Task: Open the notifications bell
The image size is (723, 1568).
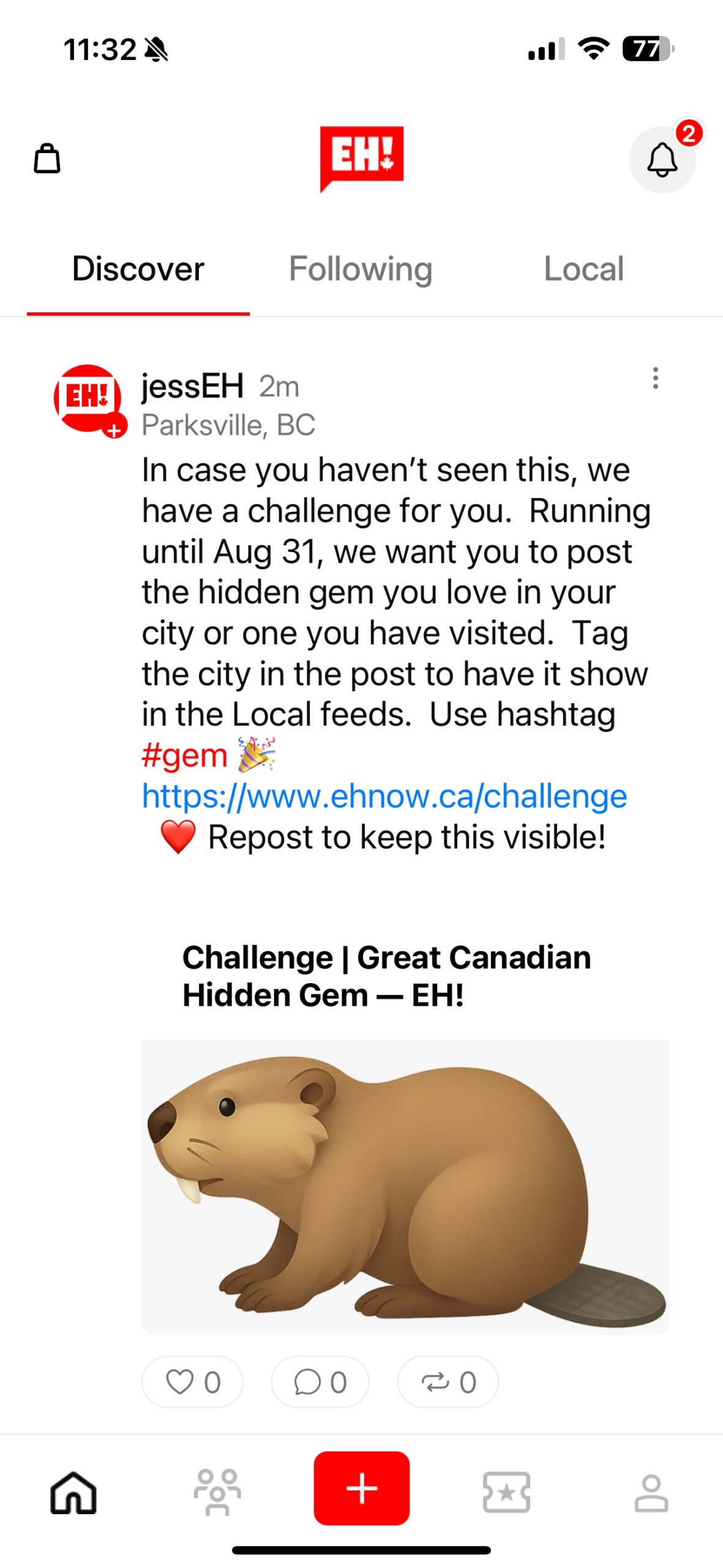Action: pos(662,160)
